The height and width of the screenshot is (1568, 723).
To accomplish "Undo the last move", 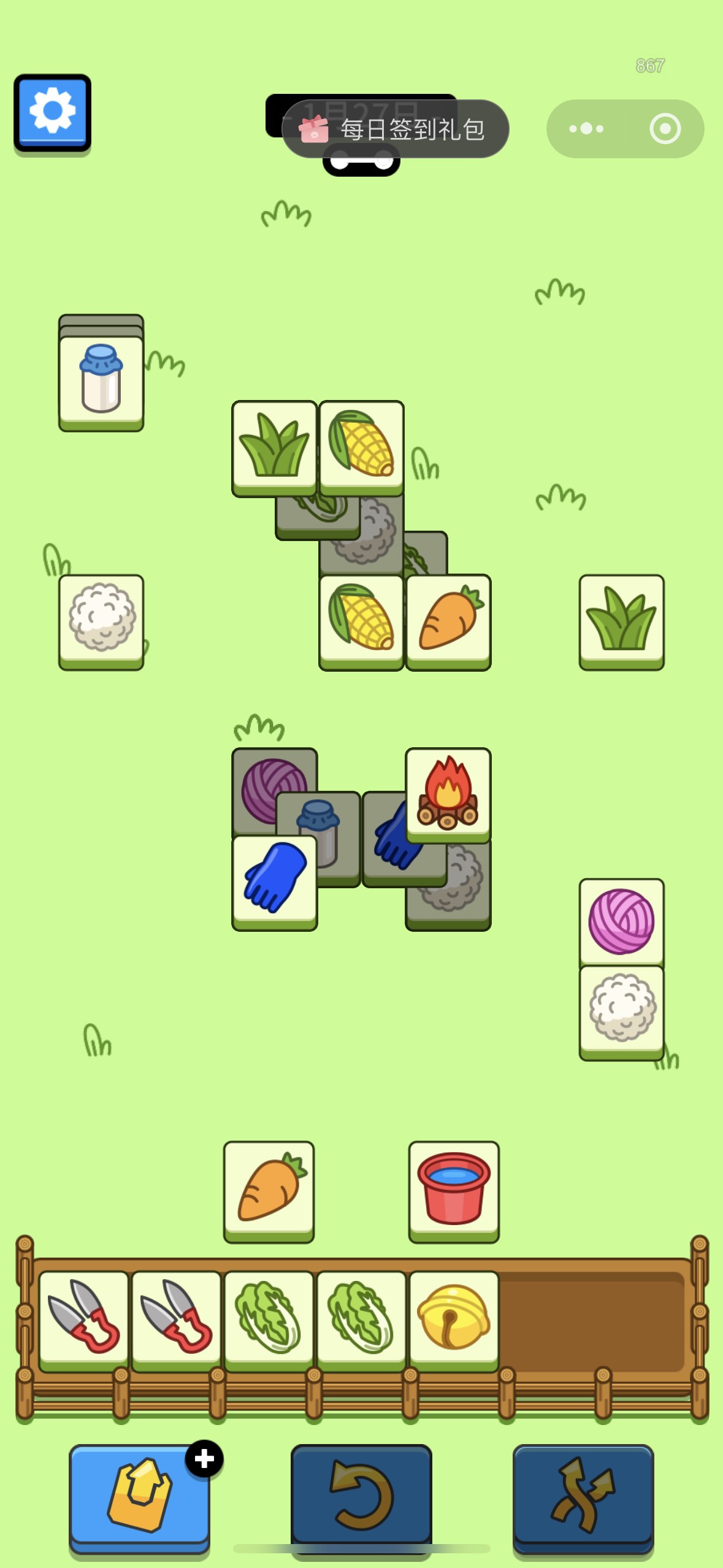I will coord(361,1494).
